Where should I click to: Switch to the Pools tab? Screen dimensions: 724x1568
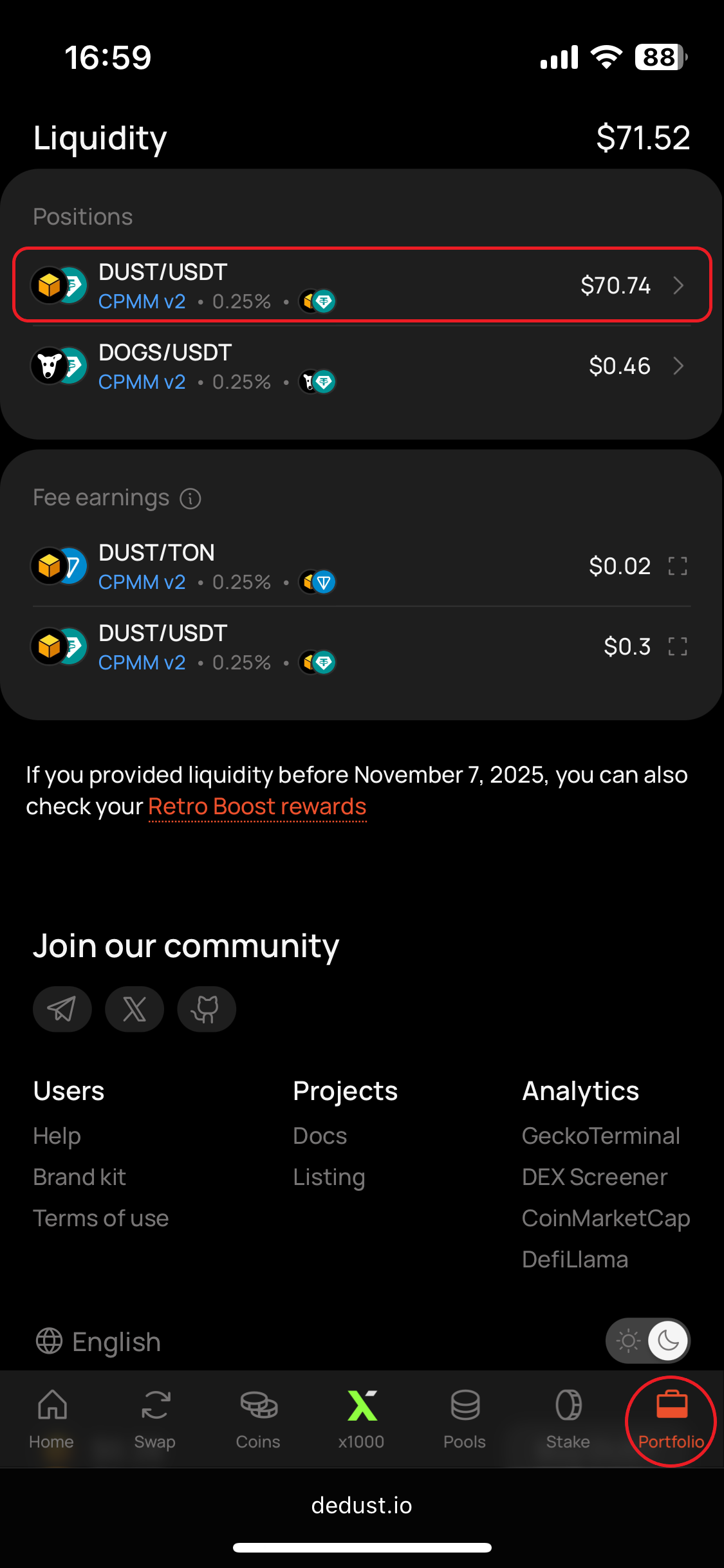click(x=465, y=1418)
